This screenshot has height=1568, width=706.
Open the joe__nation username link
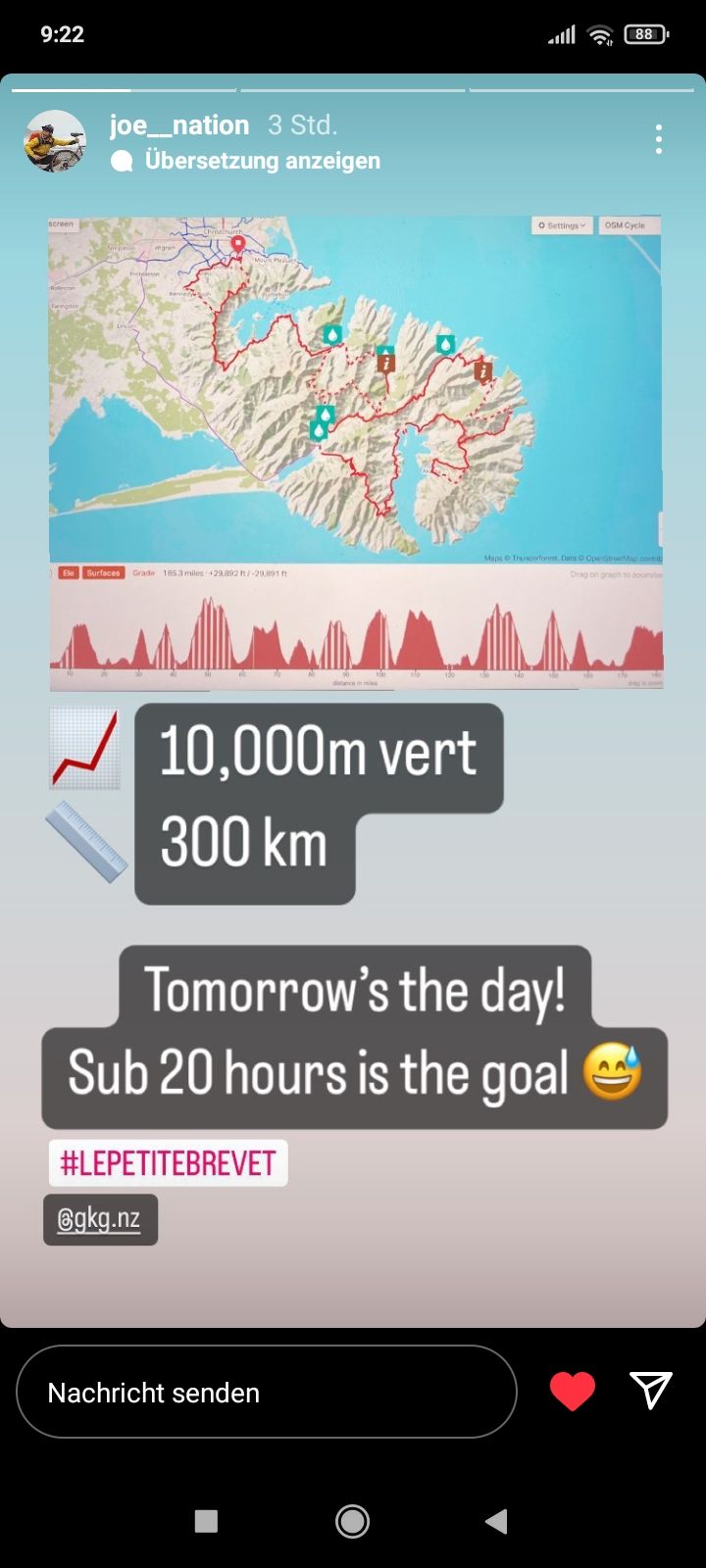(x=179, y=125)
